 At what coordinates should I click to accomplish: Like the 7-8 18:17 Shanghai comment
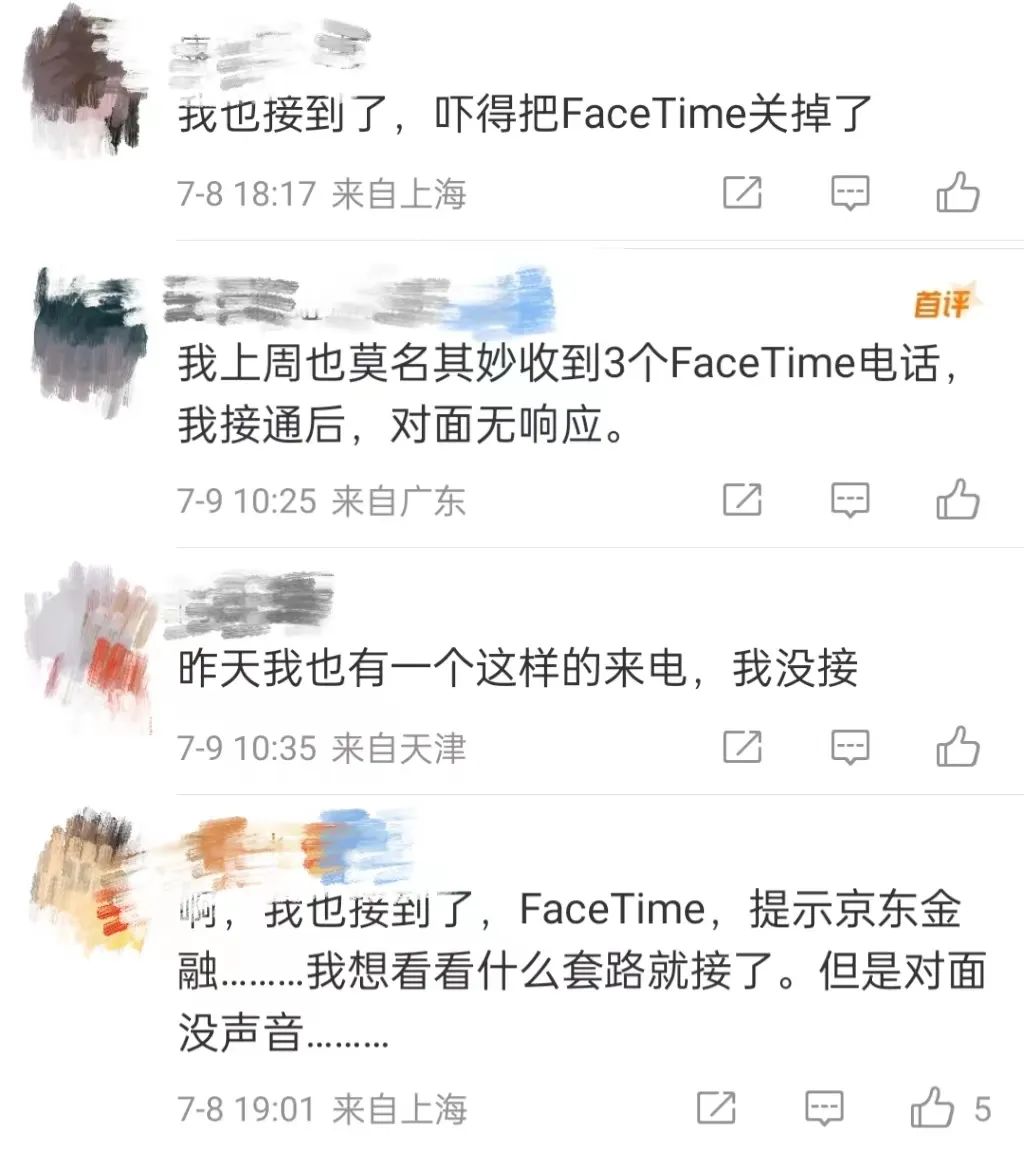tap(957, 192)
